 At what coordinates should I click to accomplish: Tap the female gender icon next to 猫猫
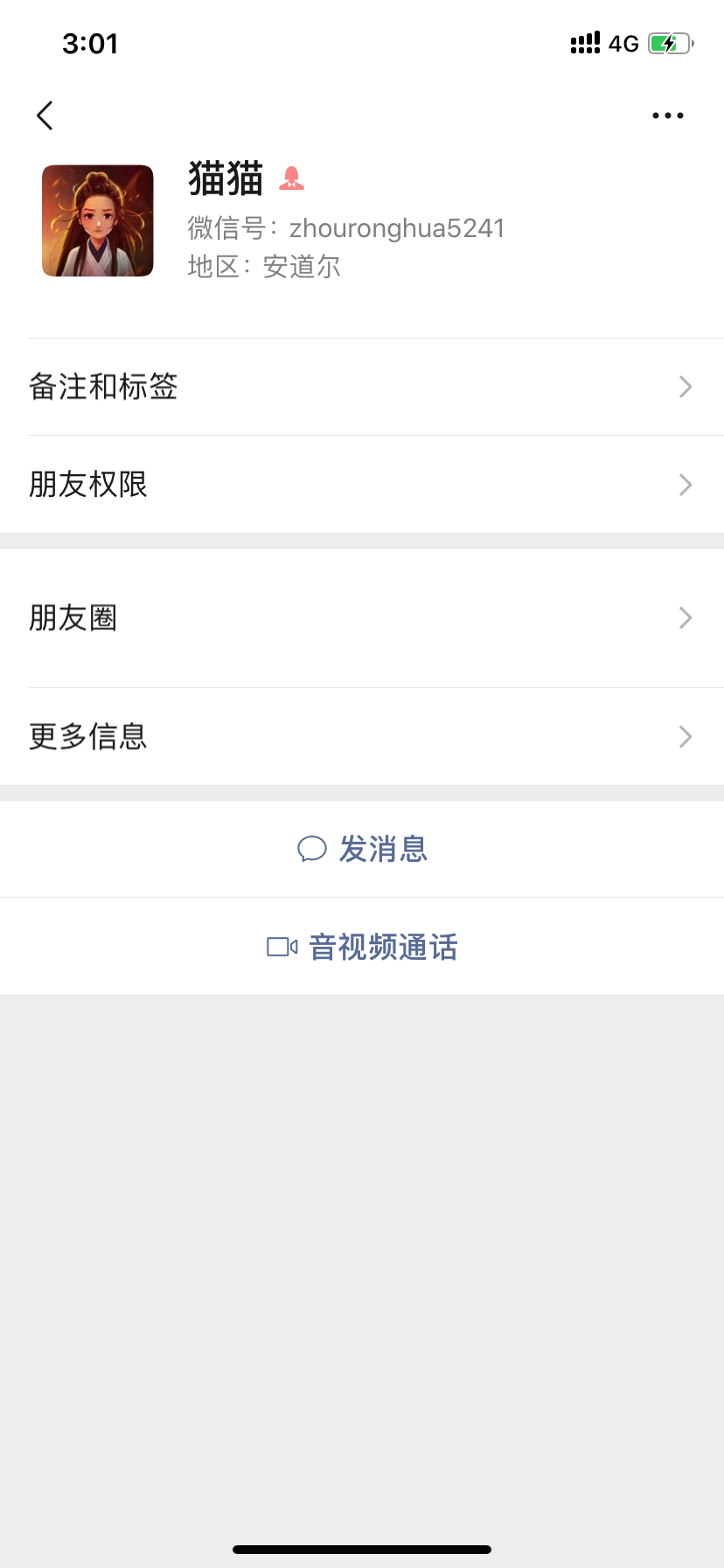coord(292,178)
